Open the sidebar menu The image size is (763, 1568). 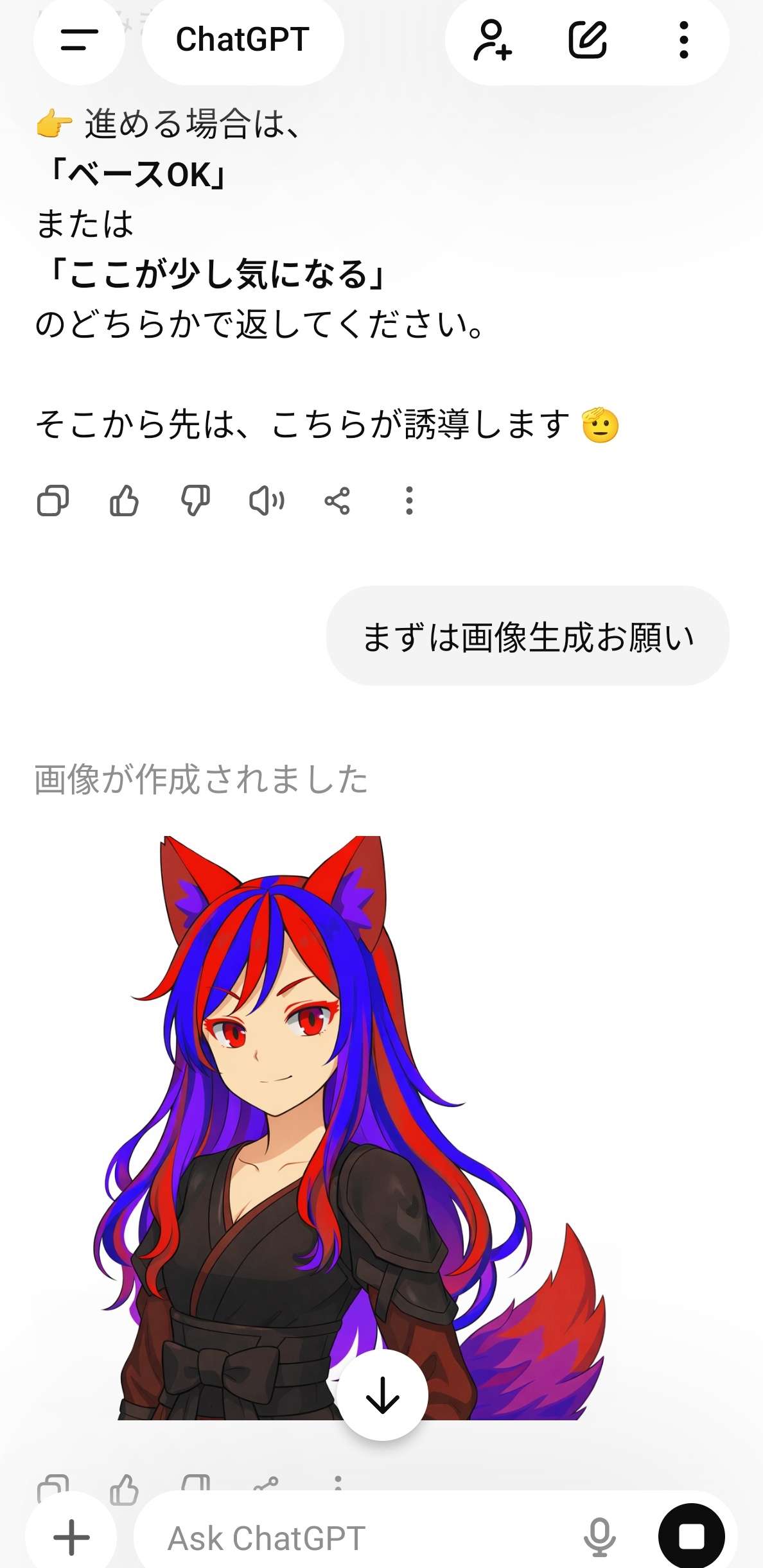(x=79, y=40)
